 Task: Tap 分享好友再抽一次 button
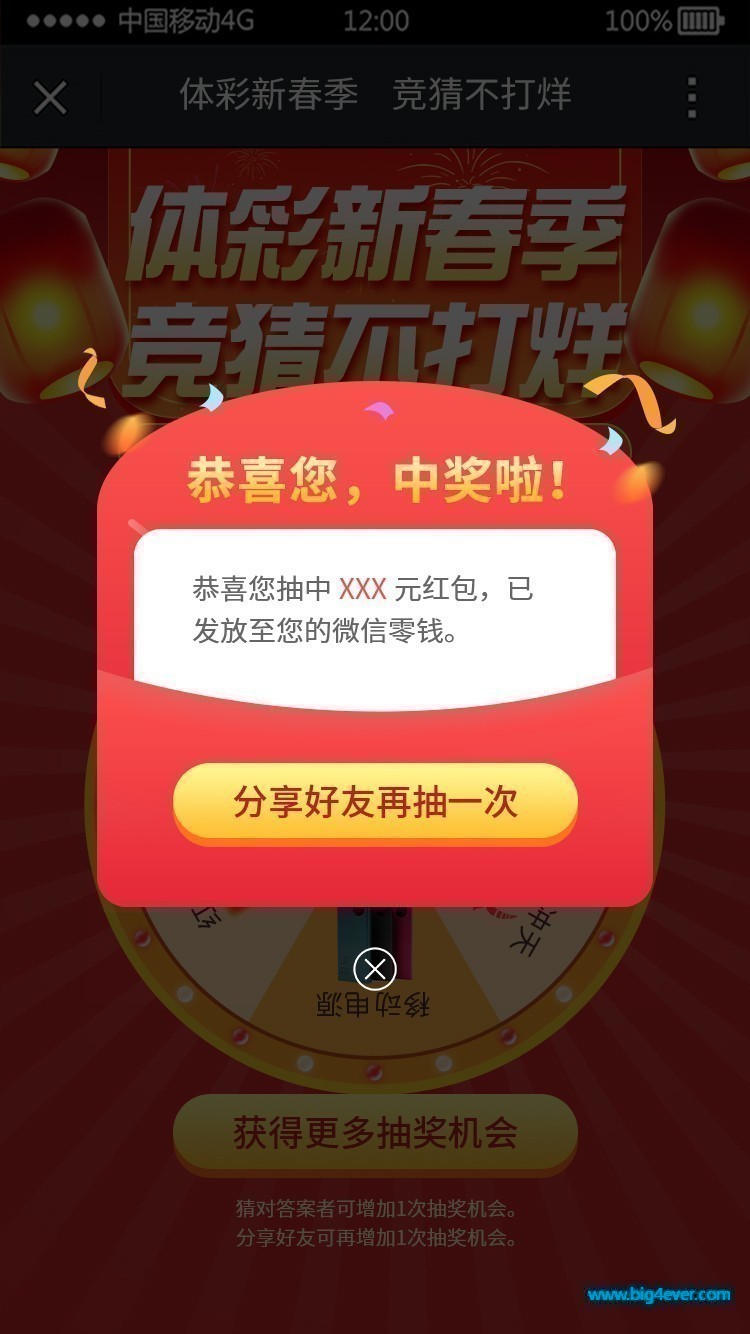[x=375, y=803]
